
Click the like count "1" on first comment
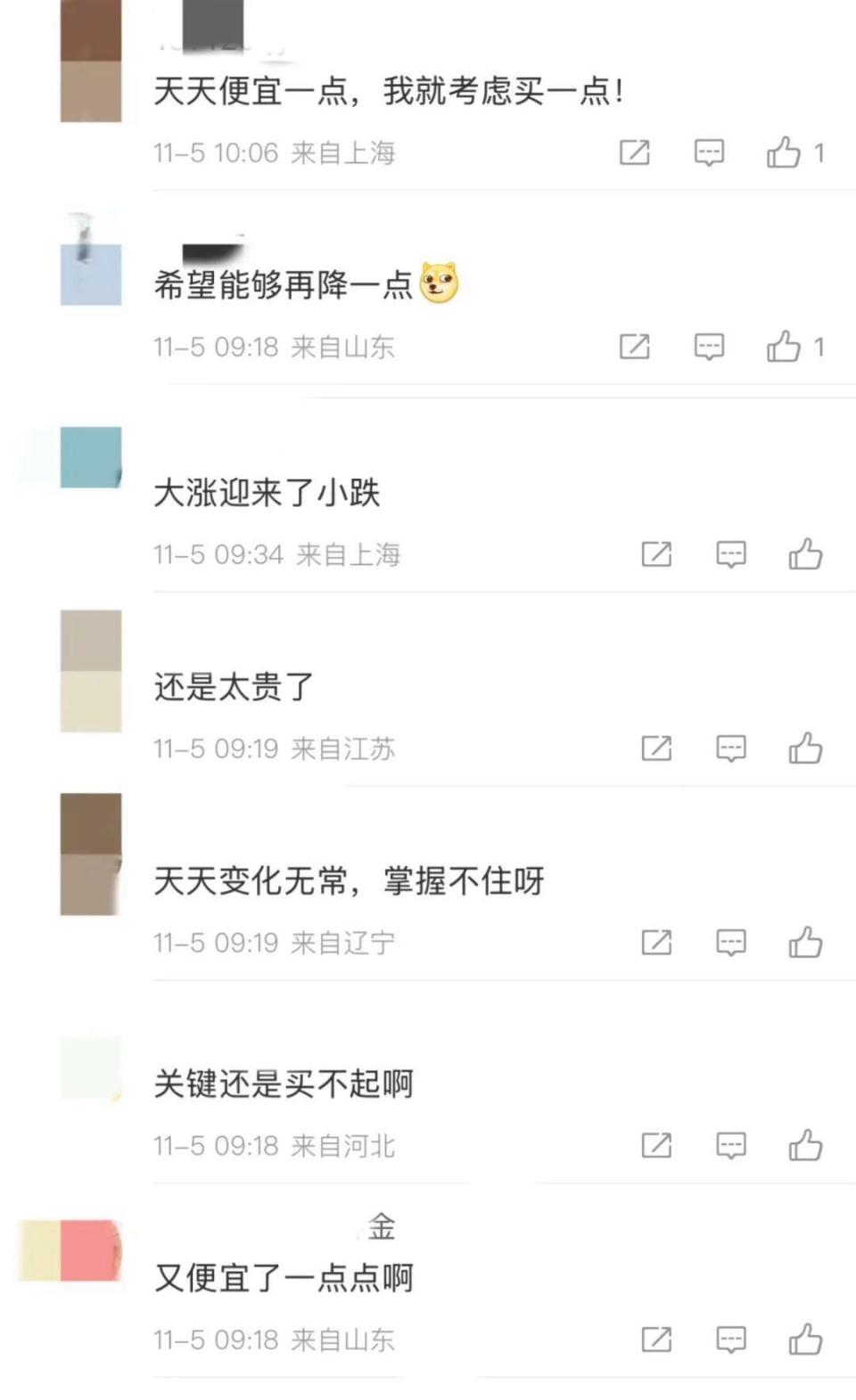(817, 152)
